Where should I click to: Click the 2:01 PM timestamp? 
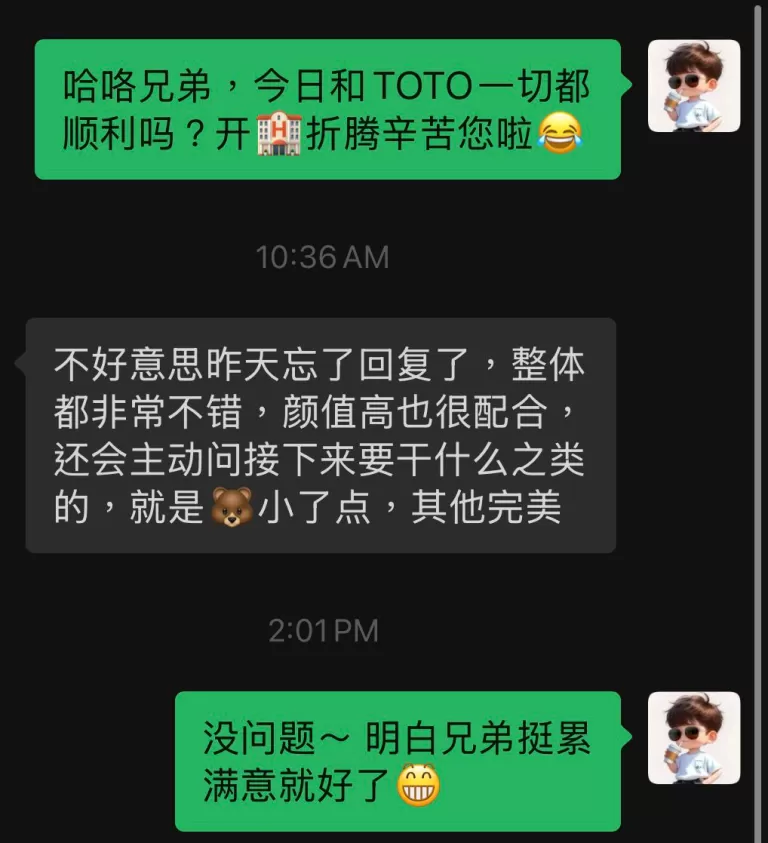[322, 631]
